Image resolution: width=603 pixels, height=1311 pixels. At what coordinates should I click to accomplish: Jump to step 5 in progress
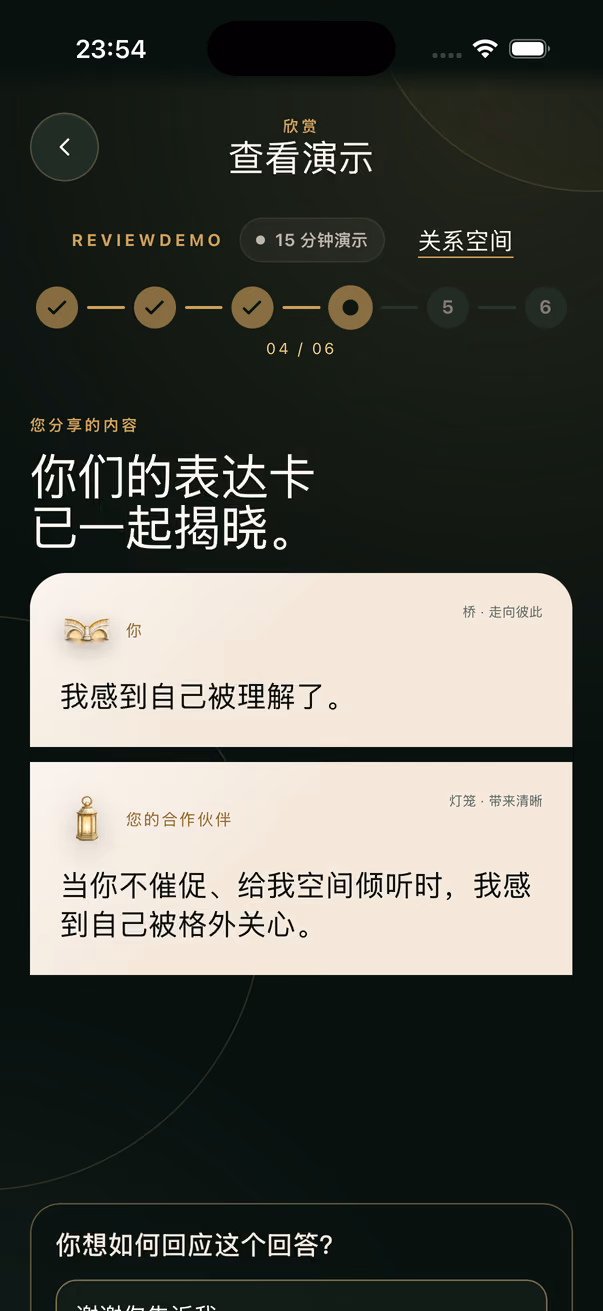(448, 308)
